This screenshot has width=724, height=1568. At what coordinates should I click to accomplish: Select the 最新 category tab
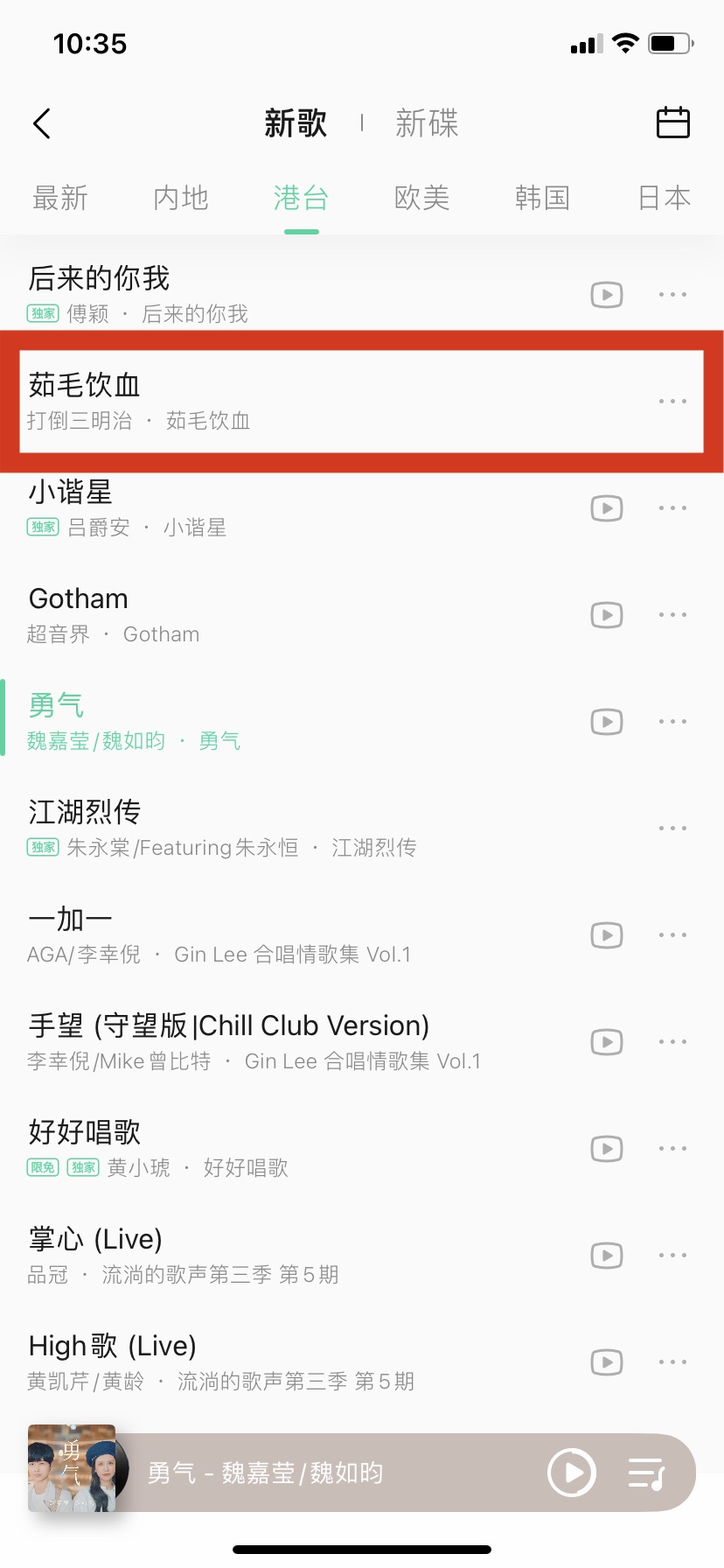click(60, 199)
